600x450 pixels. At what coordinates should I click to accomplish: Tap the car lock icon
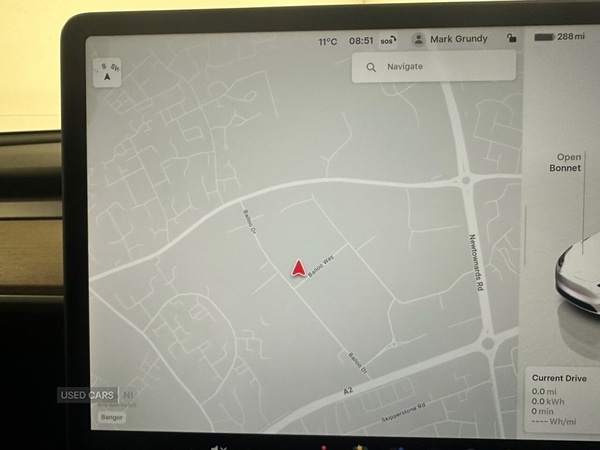pyautogui.click(x=511, y=39)
